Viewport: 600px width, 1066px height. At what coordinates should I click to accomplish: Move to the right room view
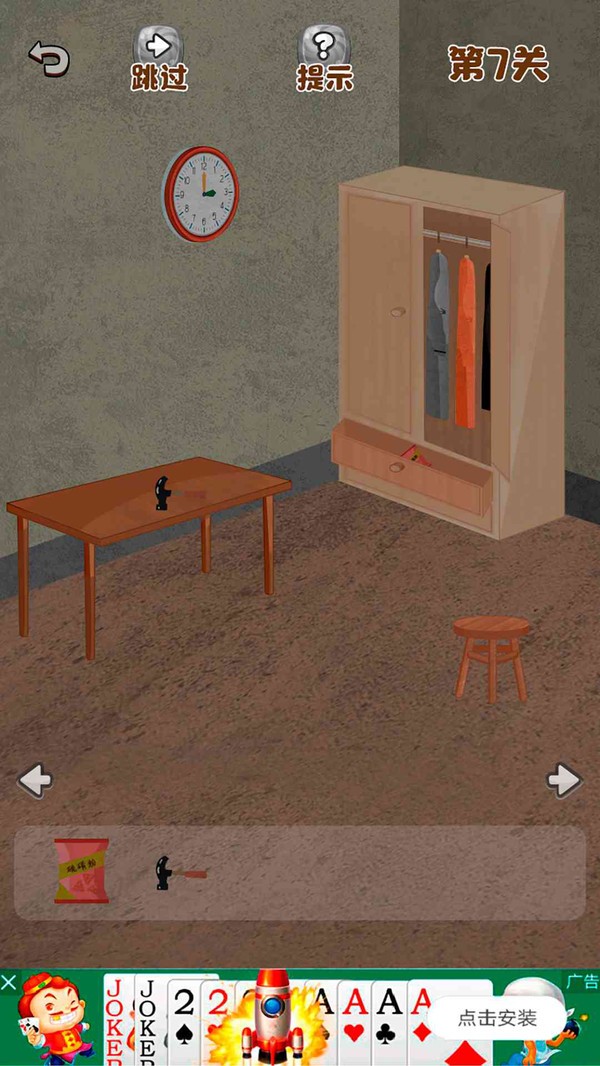click(564, 779)
